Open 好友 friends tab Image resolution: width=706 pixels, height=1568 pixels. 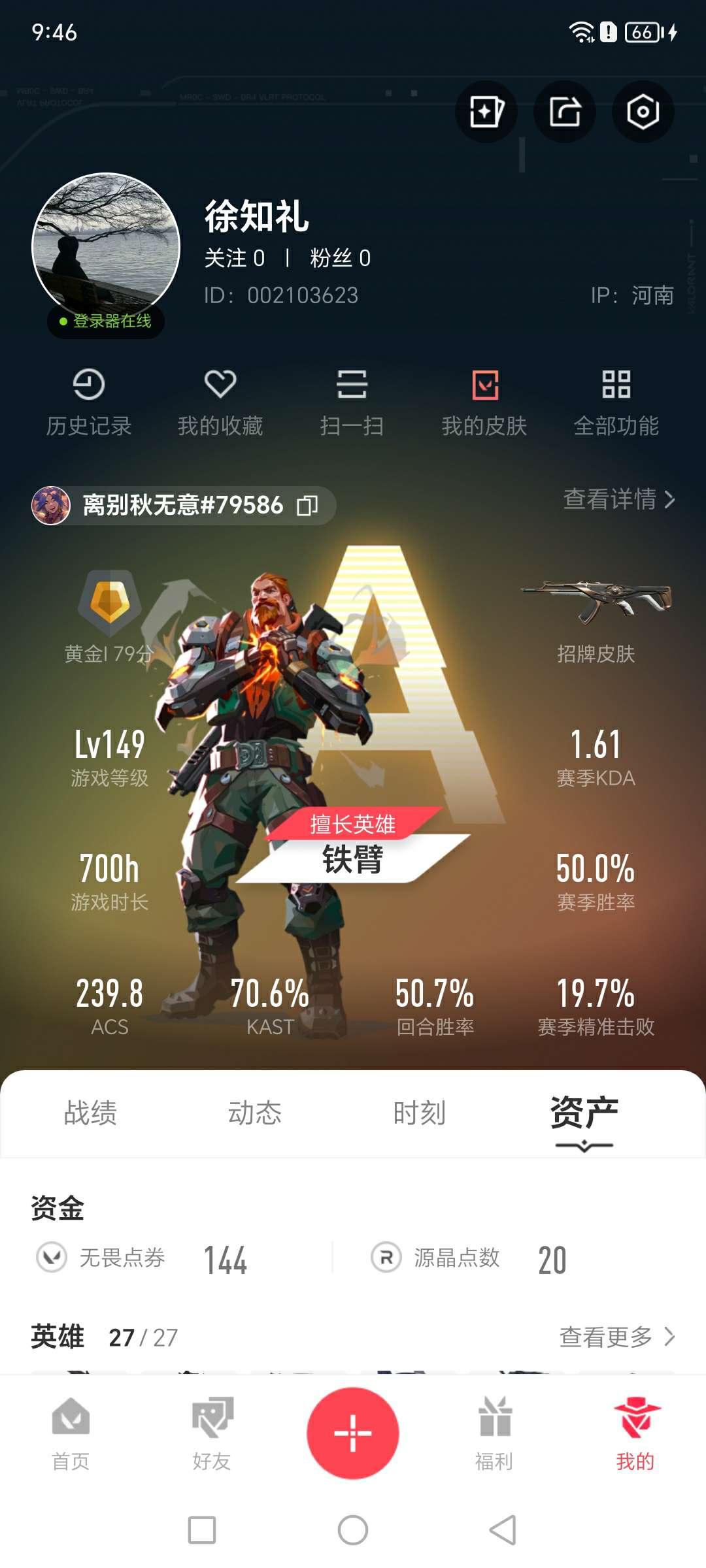pyautogui.click(x=212, y=1433)
